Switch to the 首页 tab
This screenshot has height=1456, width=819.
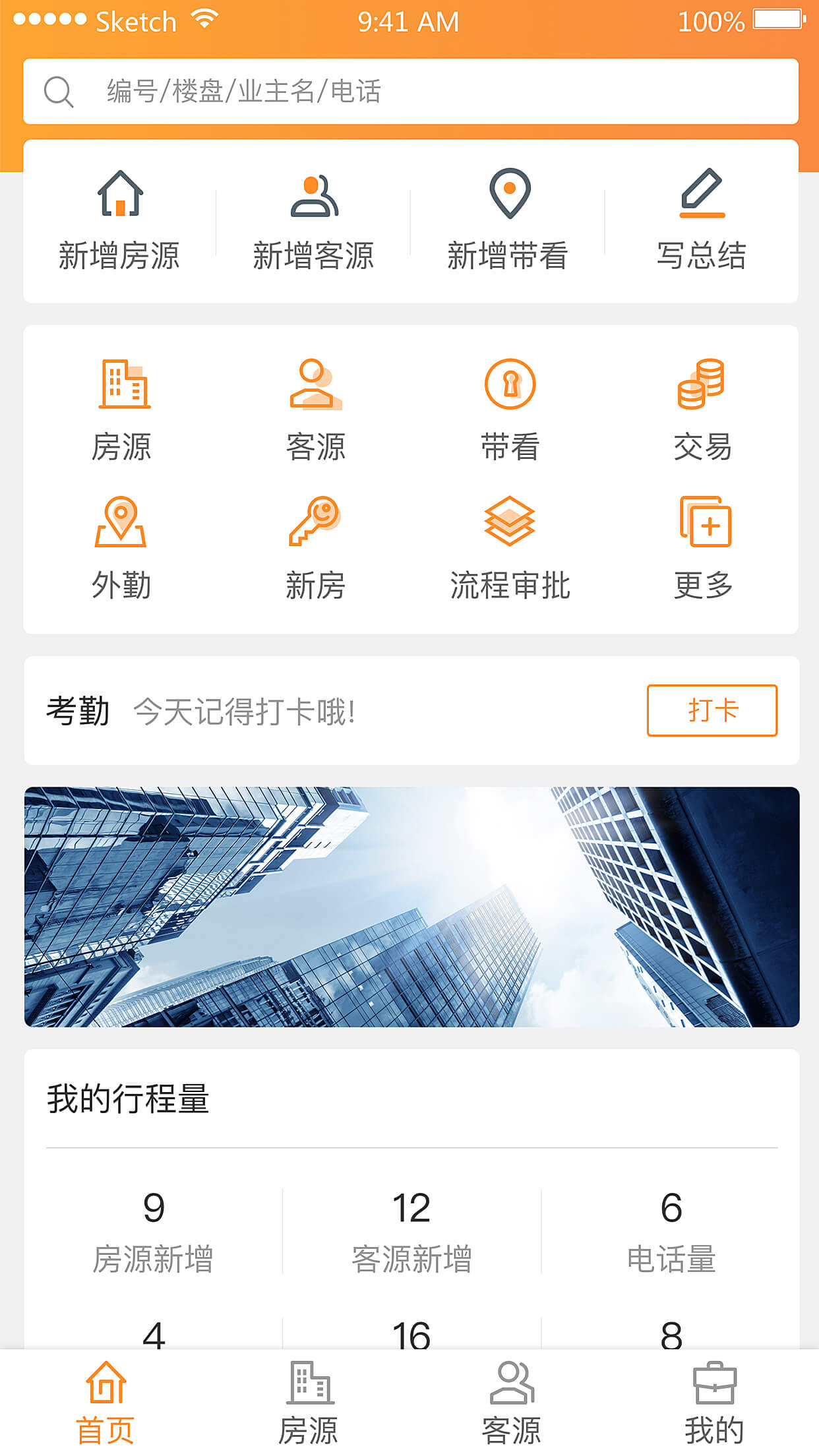tap(106, 1403)
